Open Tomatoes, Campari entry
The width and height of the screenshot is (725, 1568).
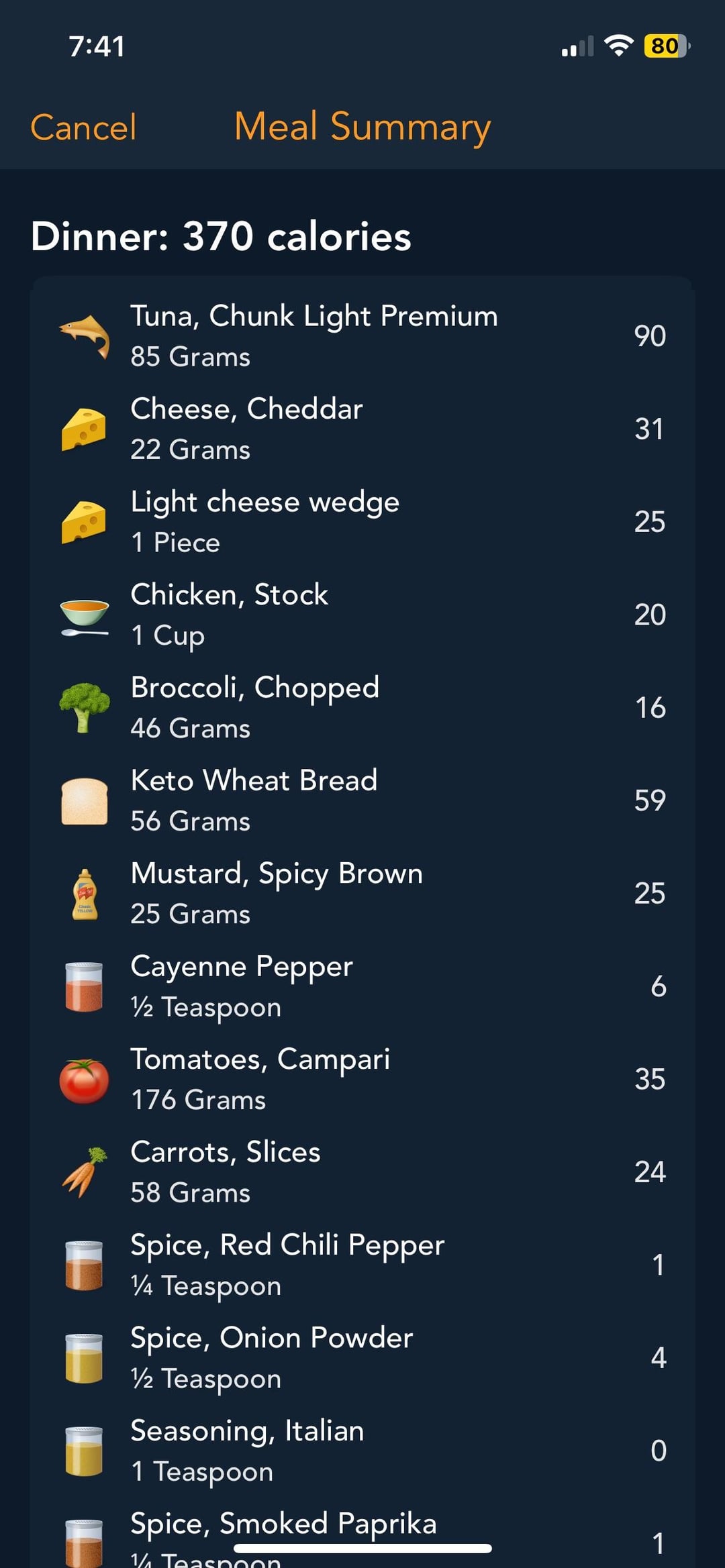coord(362,1079)
